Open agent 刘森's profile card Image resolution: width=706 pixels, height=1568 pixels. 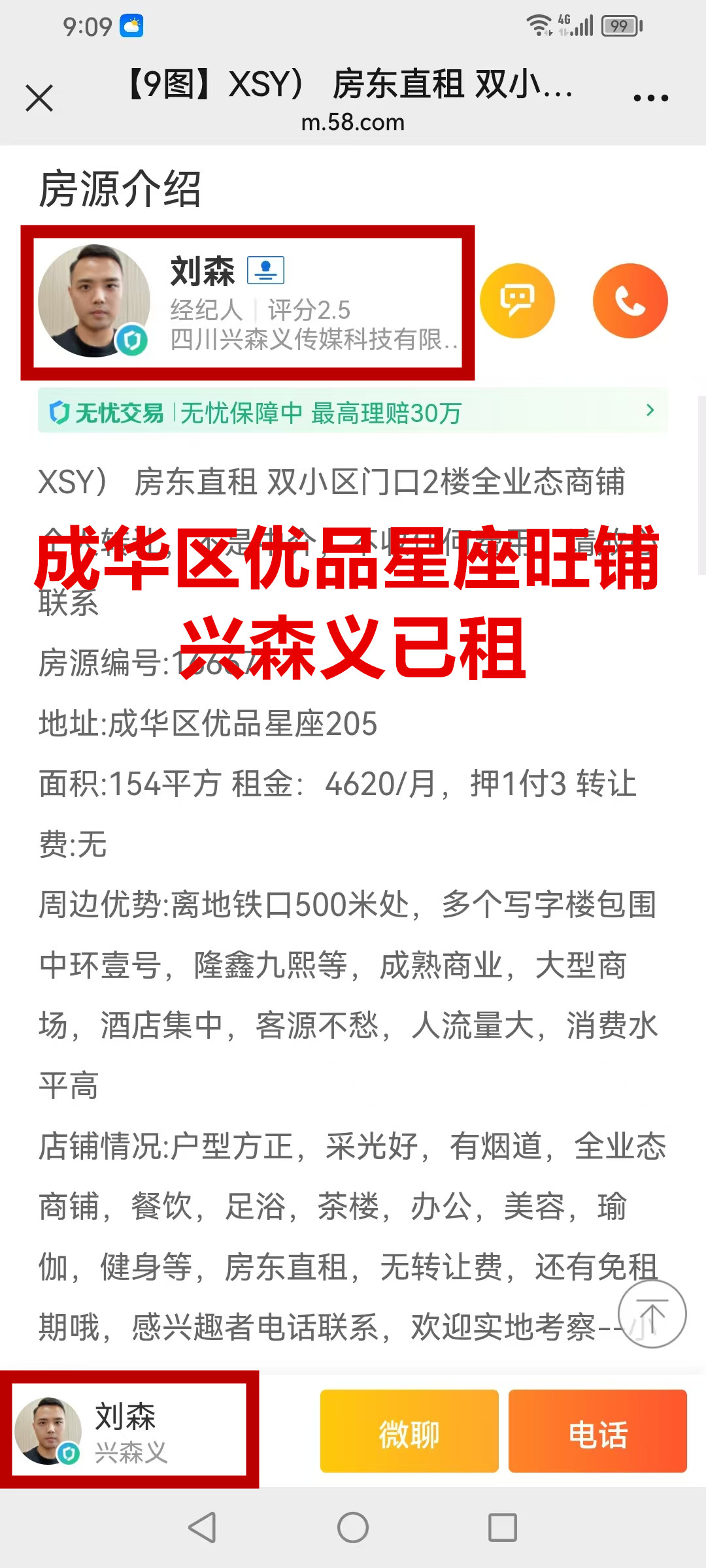[x=247, y=302]
